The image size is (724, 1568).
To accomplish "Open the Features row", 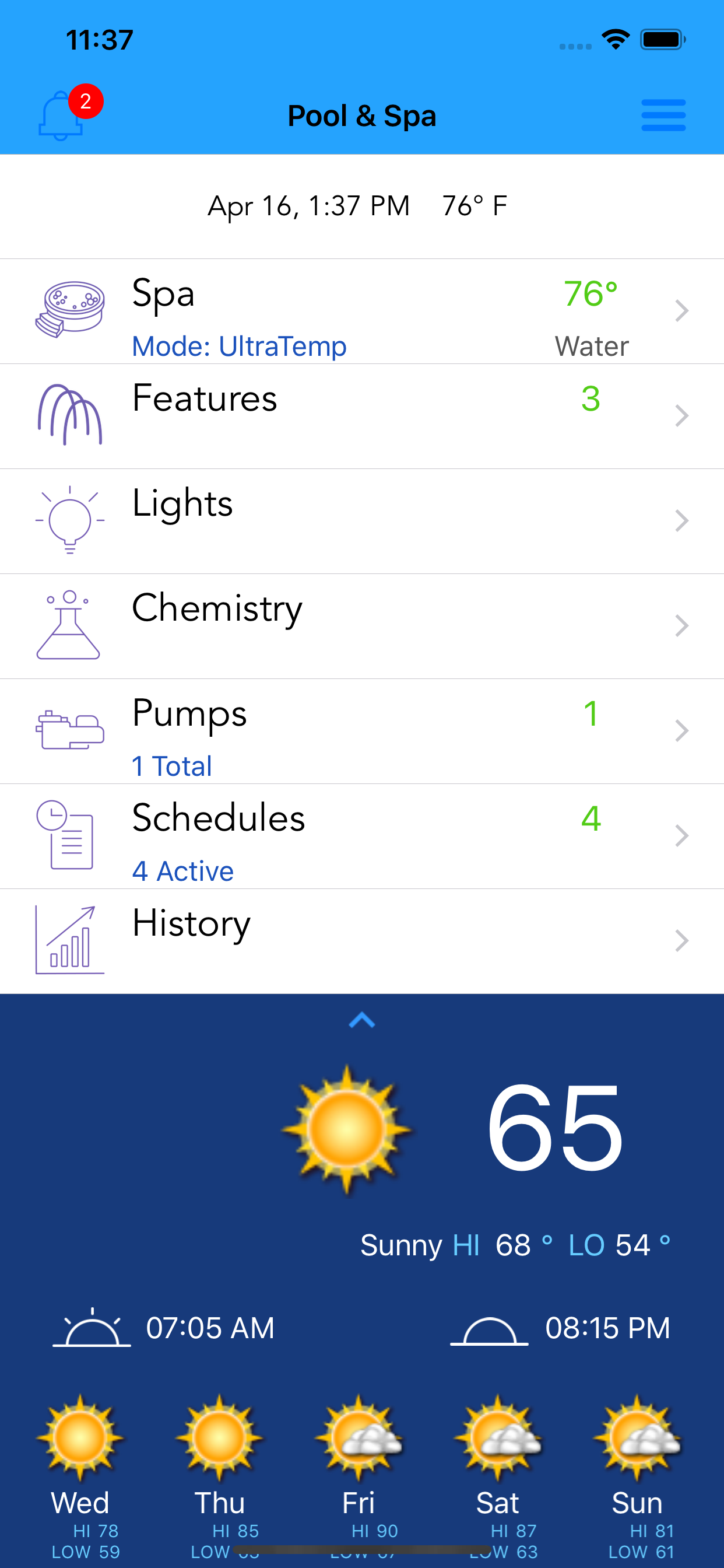I will (362, 416).
